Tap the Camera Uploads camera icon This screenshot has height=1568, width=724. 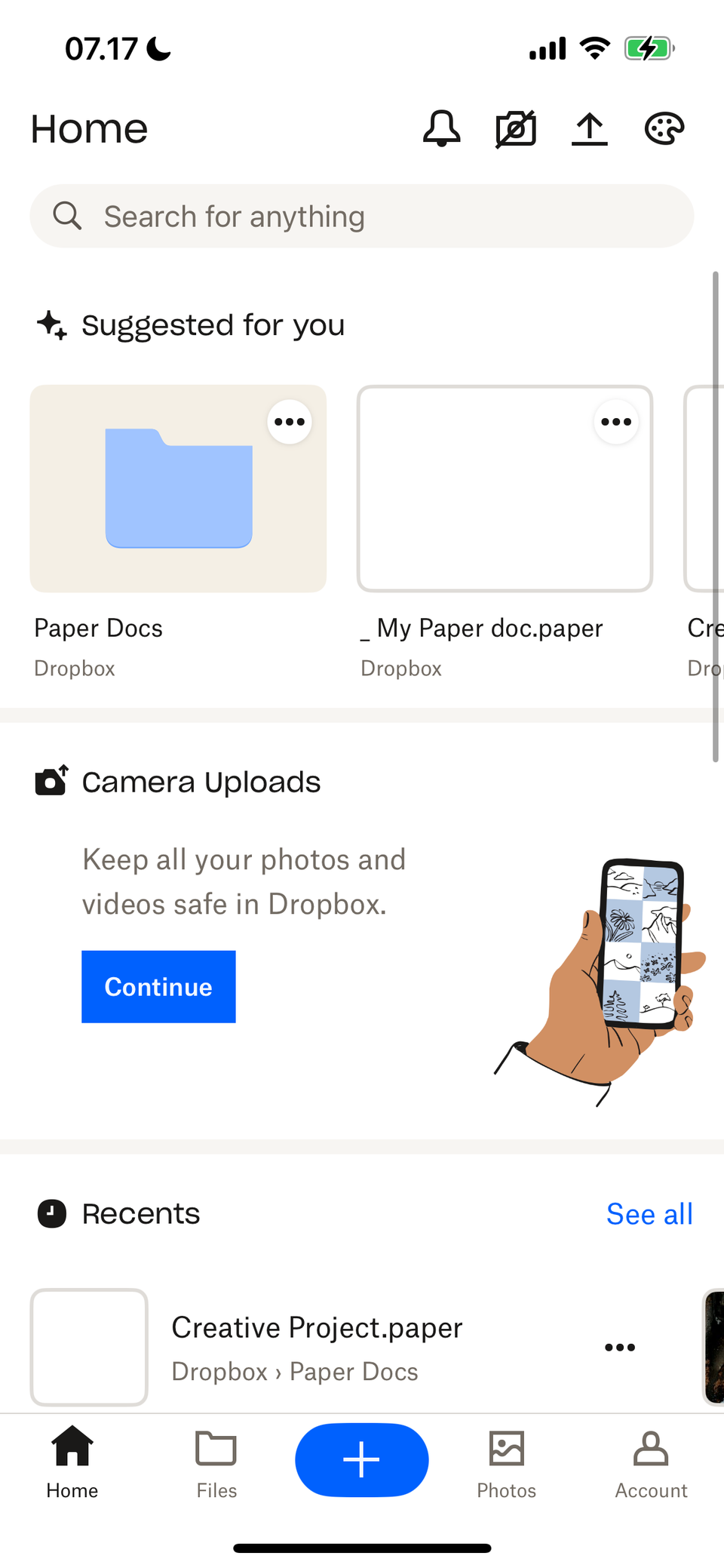pos(51,781)
